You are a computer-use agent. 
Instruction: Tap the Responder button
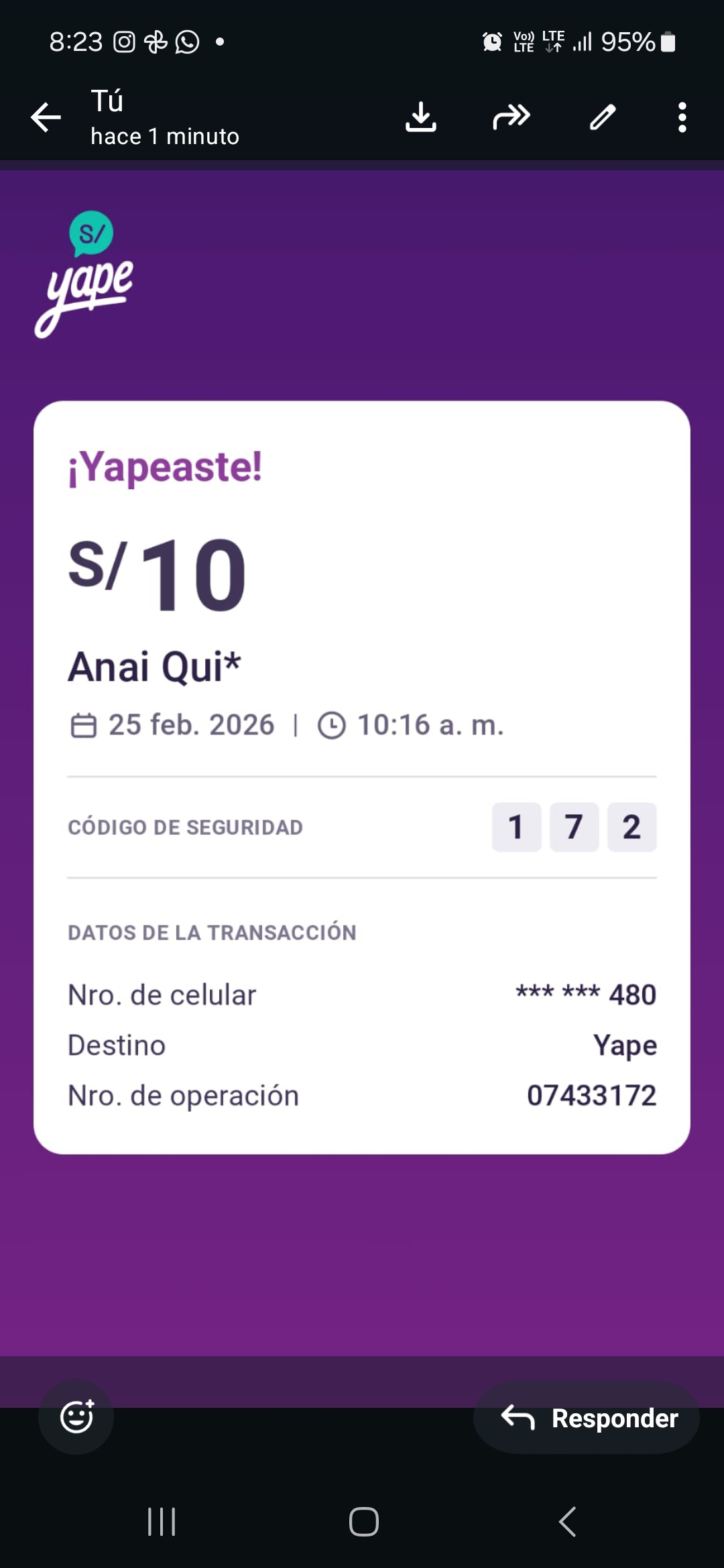click(587, 1418)
